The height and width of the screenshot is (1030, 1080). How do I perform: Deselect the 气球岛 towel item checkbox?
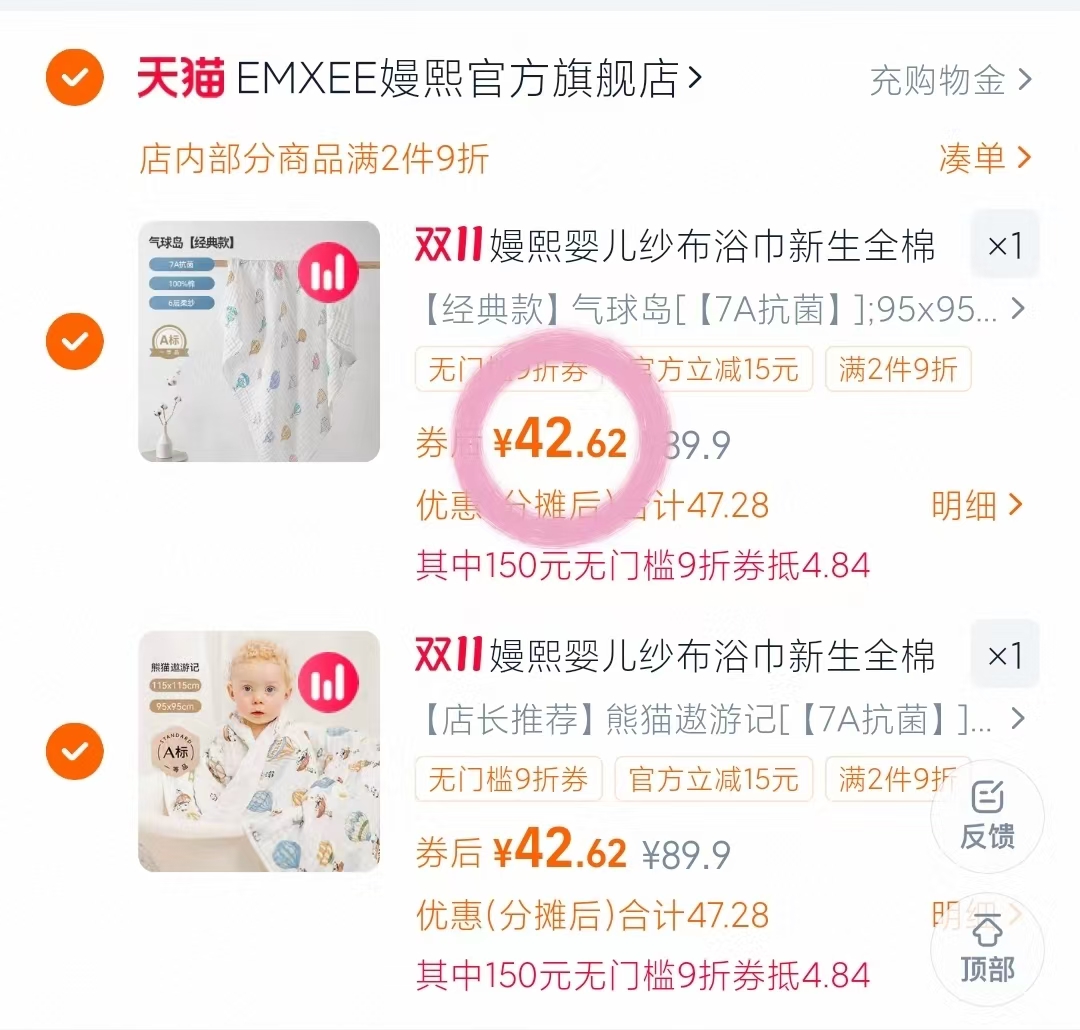click(75, 342)
